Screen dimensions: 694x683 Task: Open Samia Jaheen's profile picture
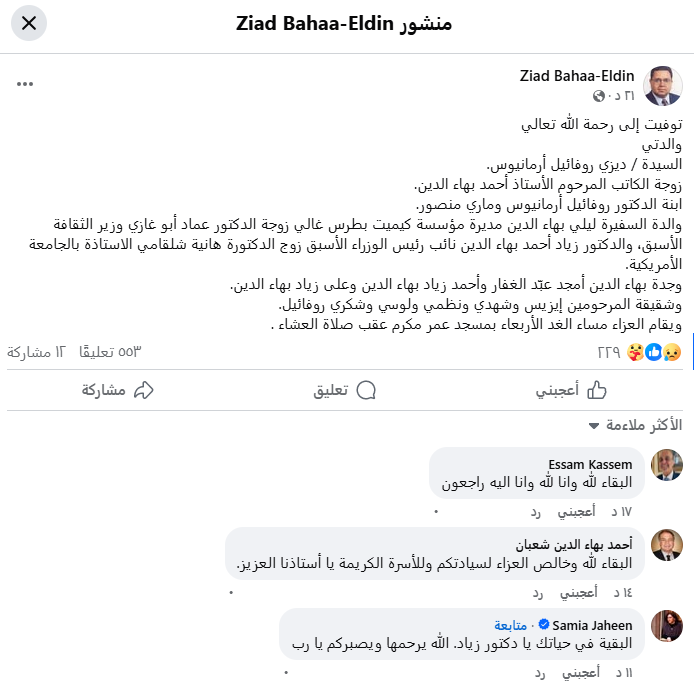(667, 626)
